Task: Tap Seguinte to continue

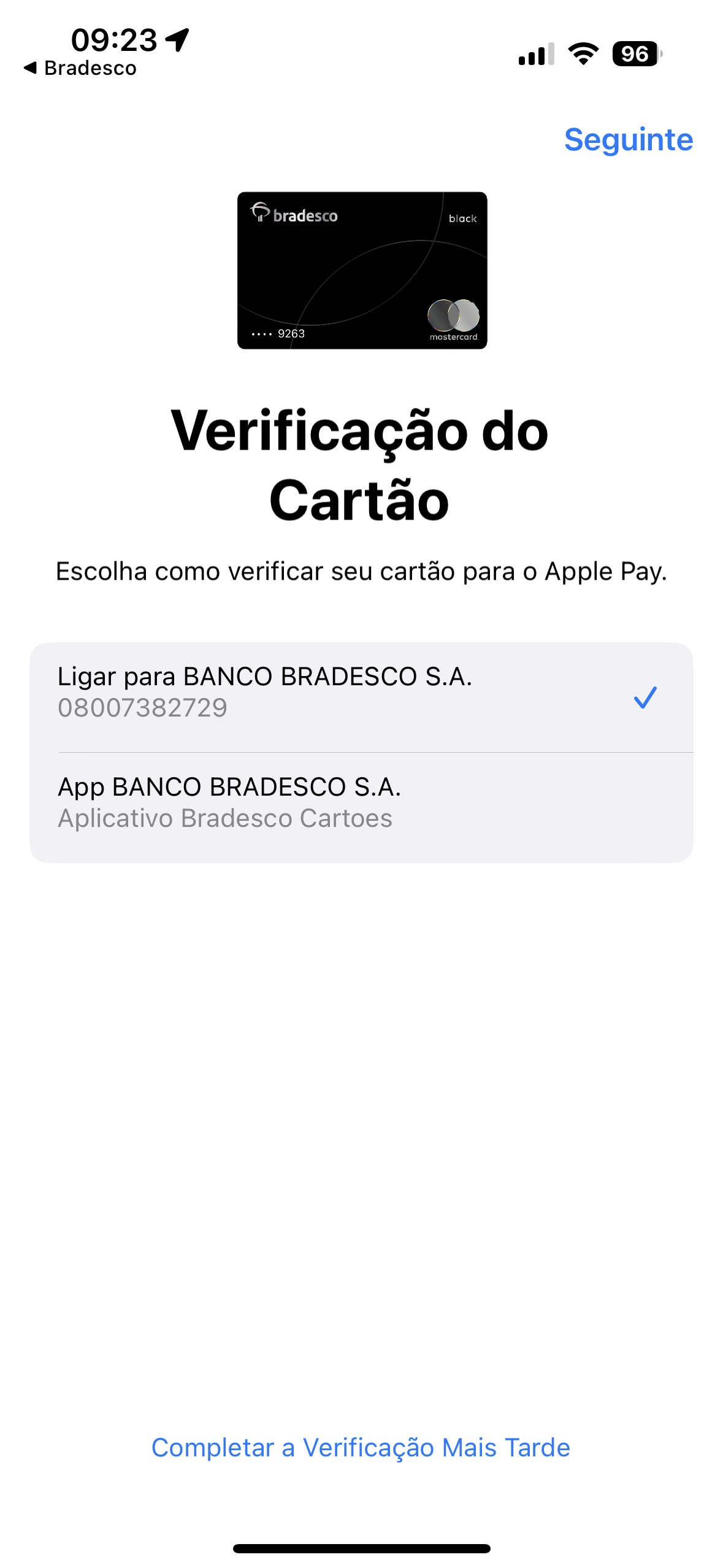Action: tap(628, 140)
